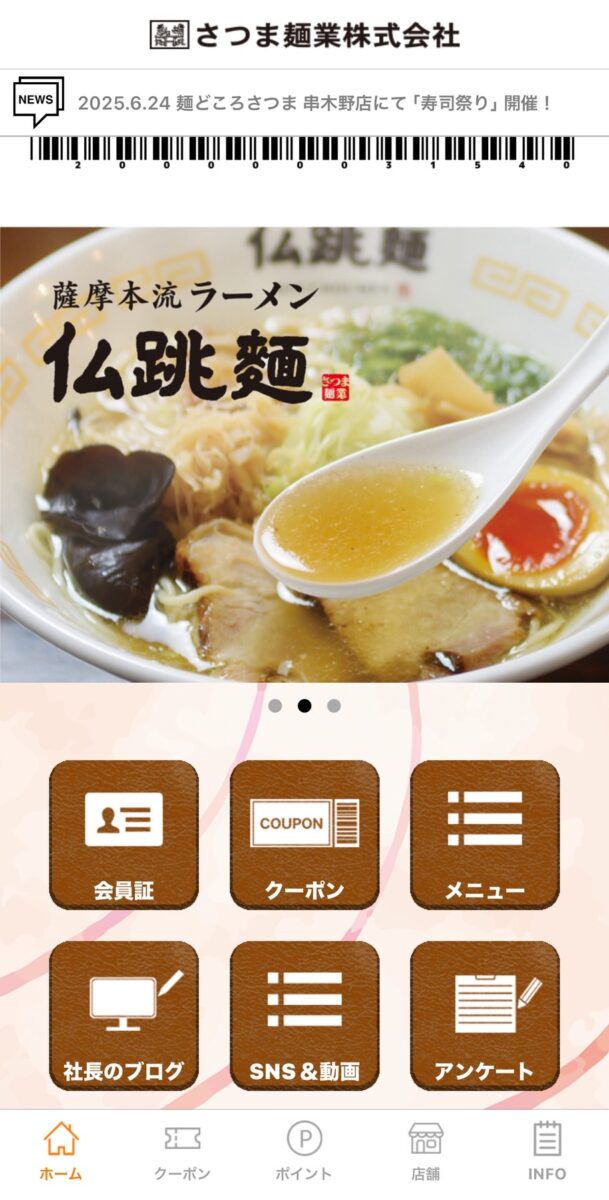Open the 仏跳麺 ramen banner
This screenshot has width=609, height=1200.
click(304, 455)
